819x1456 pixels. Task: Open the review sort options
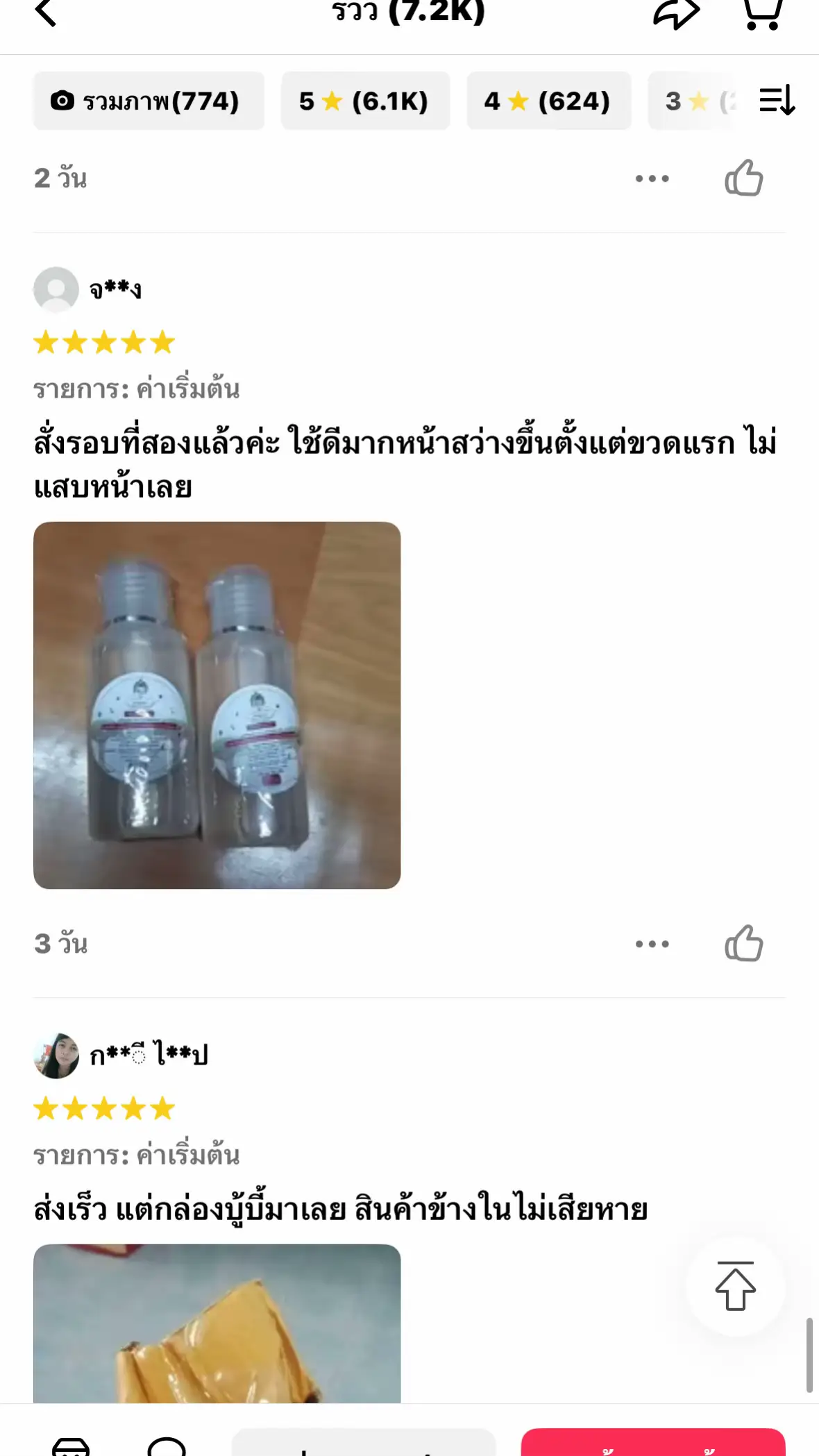pyautogui.click(x=777, y=101)
